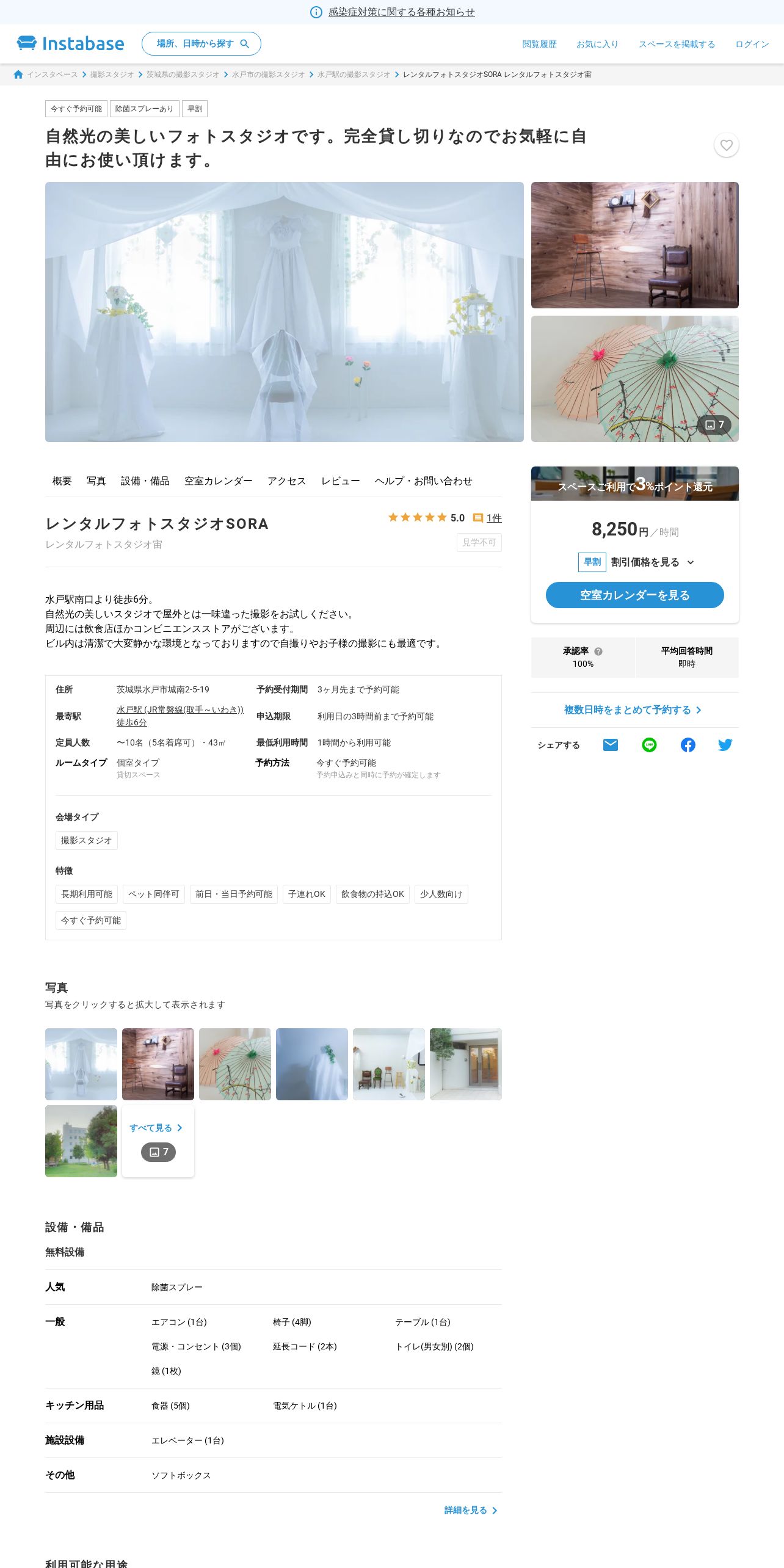Open the 感染症対策に関する各種お知らせ notice
This screenshot has height=1568, width=784.
point(401,12)
